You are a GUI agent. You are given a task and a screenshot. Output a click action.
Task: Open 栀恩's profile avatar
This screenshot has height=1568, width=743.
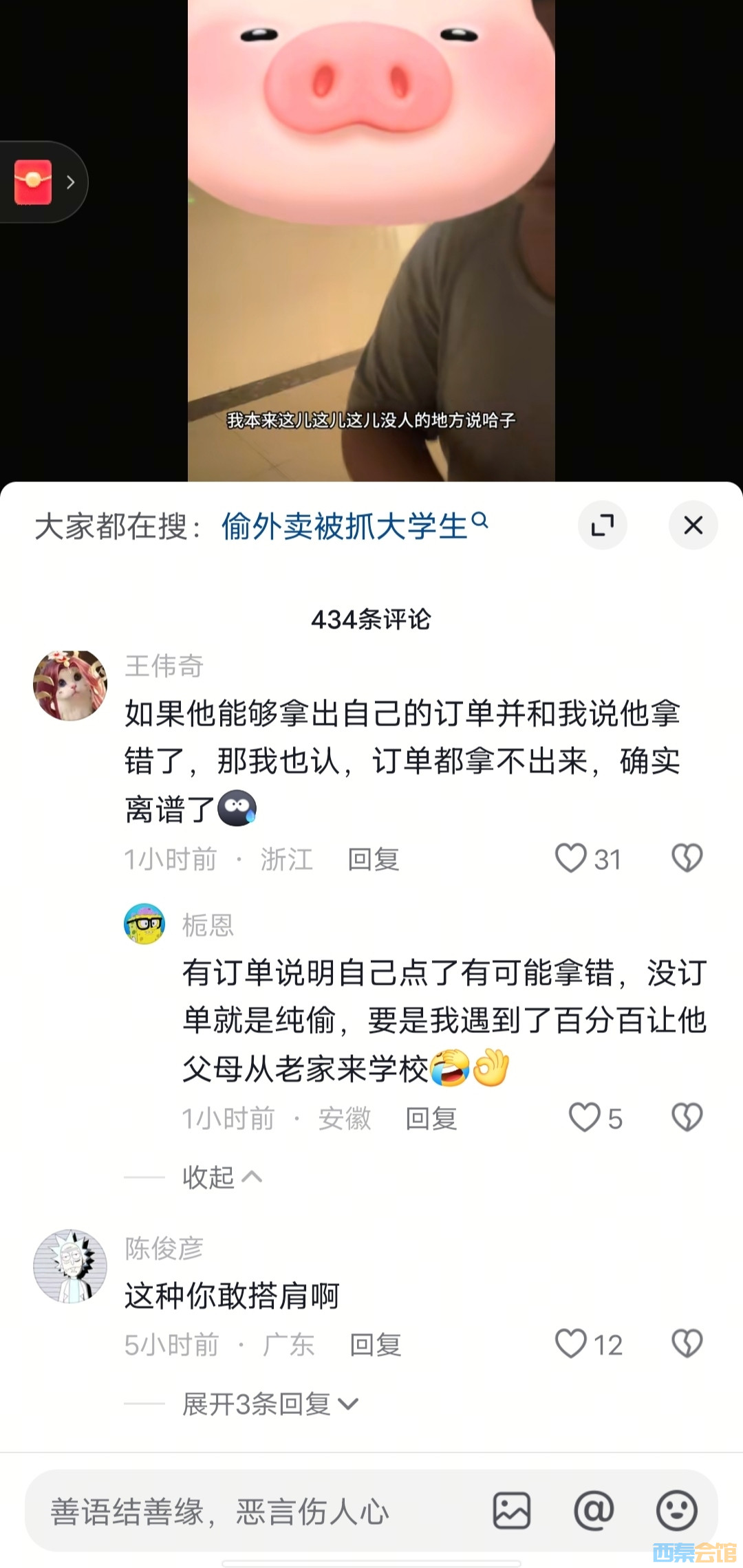[144, 924]
